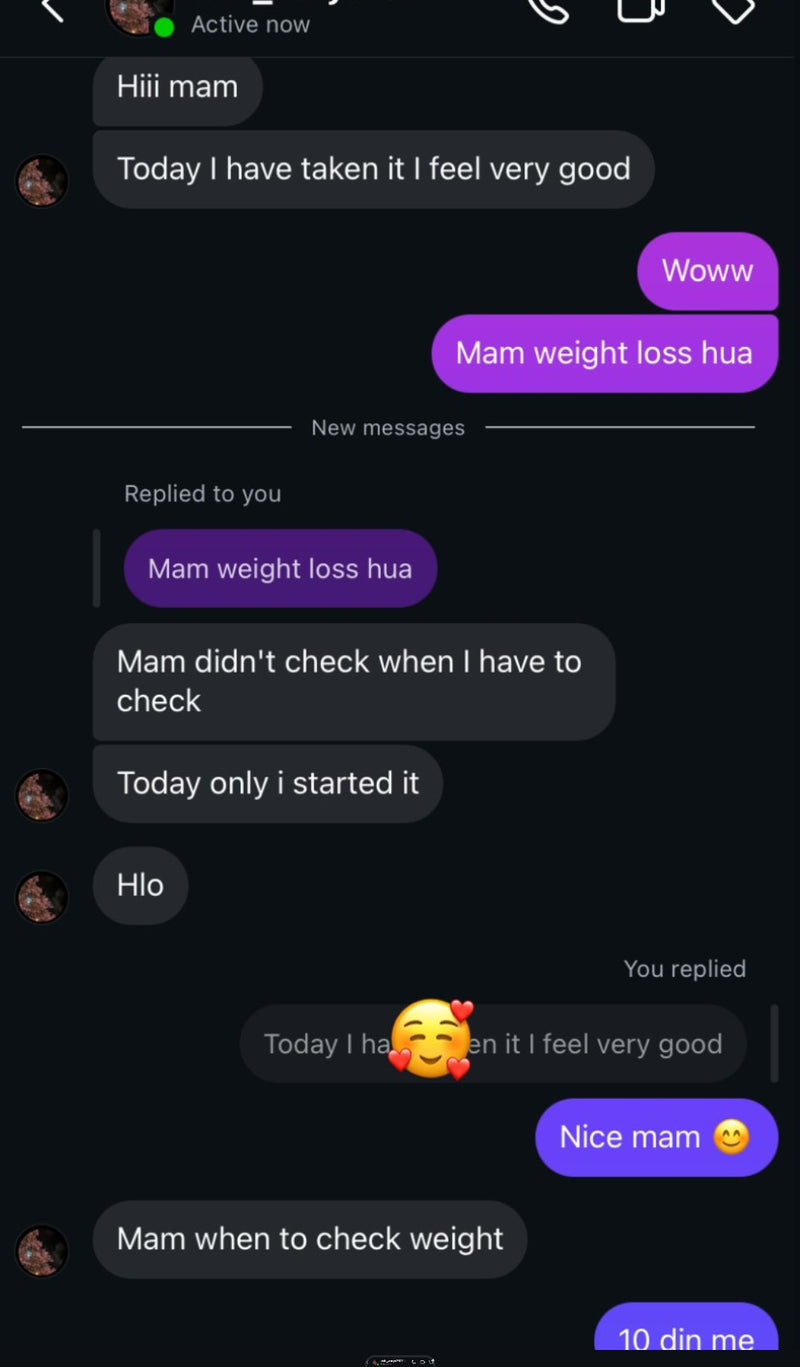Select the 'Today only i started it' message
800x1367 pixels.
tap(267, 783)
